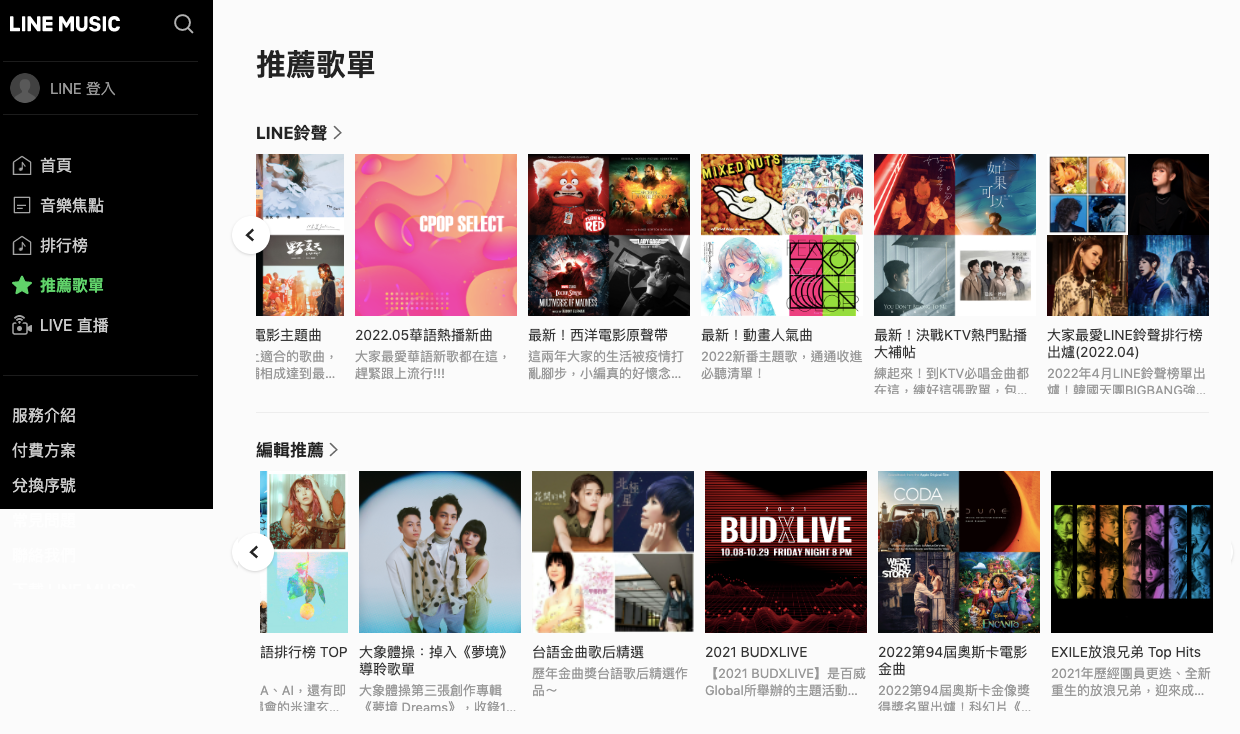Open the search icon beside LINE MUSIC
1240x734 pixels.
click(184, 24)
